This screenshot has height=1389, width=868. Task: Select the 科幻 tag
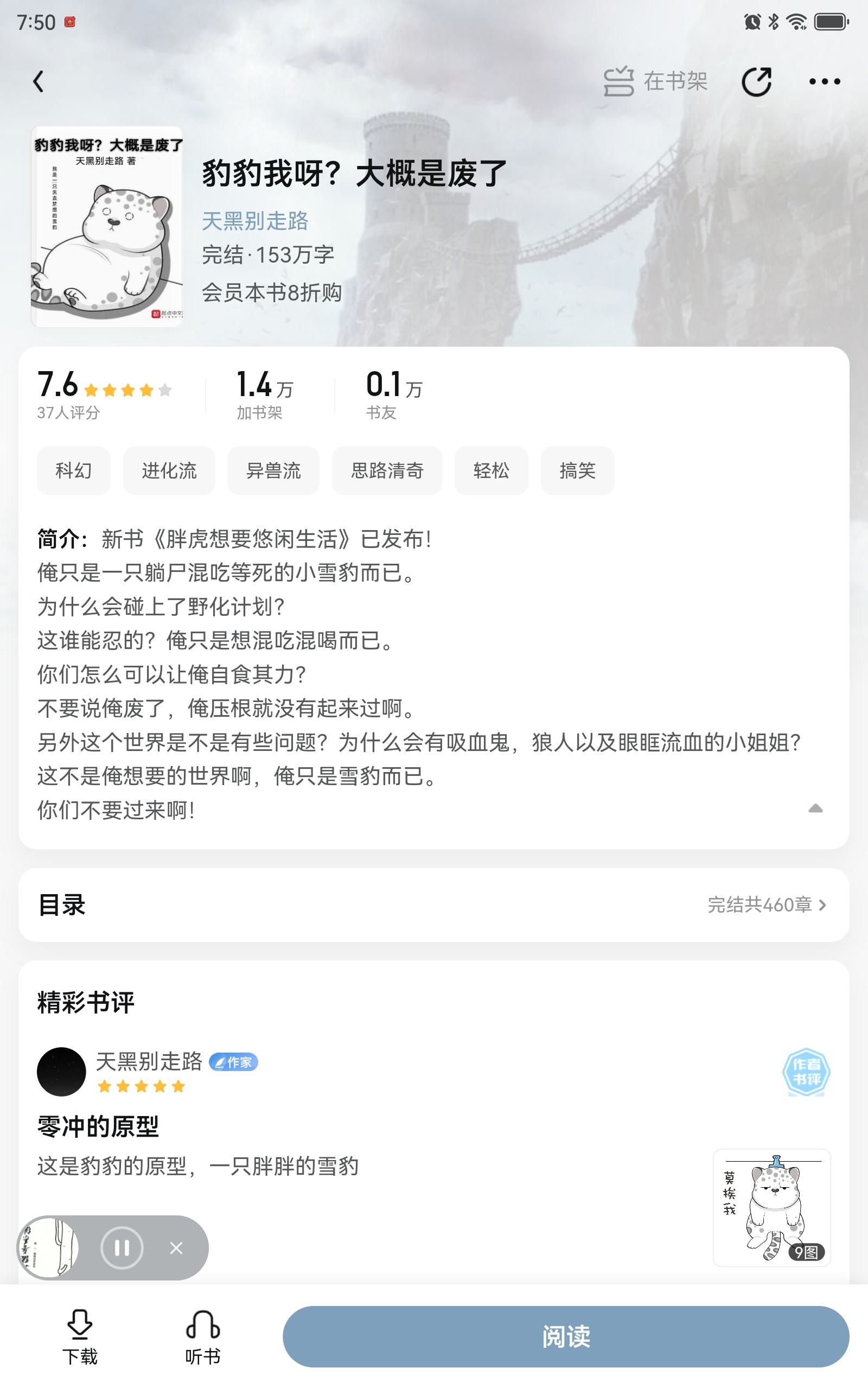[x=73, y=470]
